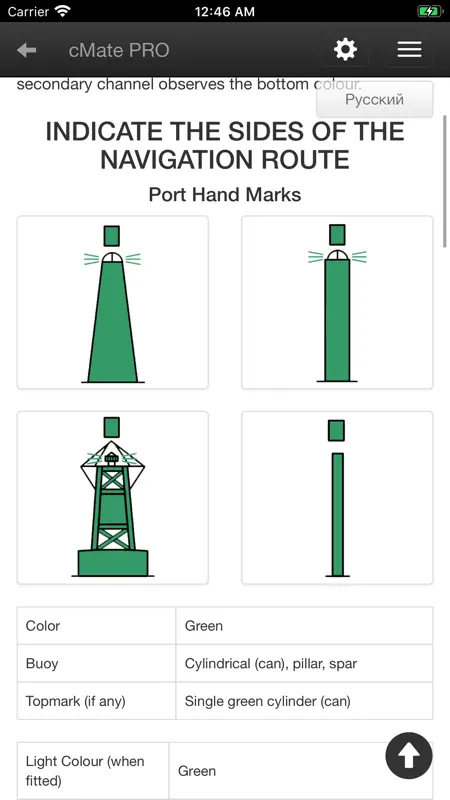The height and width of the screenshot is (800, 450).
Task: Open settings via the gear icon
Action: pyautogui.click(x=345, y=50)
